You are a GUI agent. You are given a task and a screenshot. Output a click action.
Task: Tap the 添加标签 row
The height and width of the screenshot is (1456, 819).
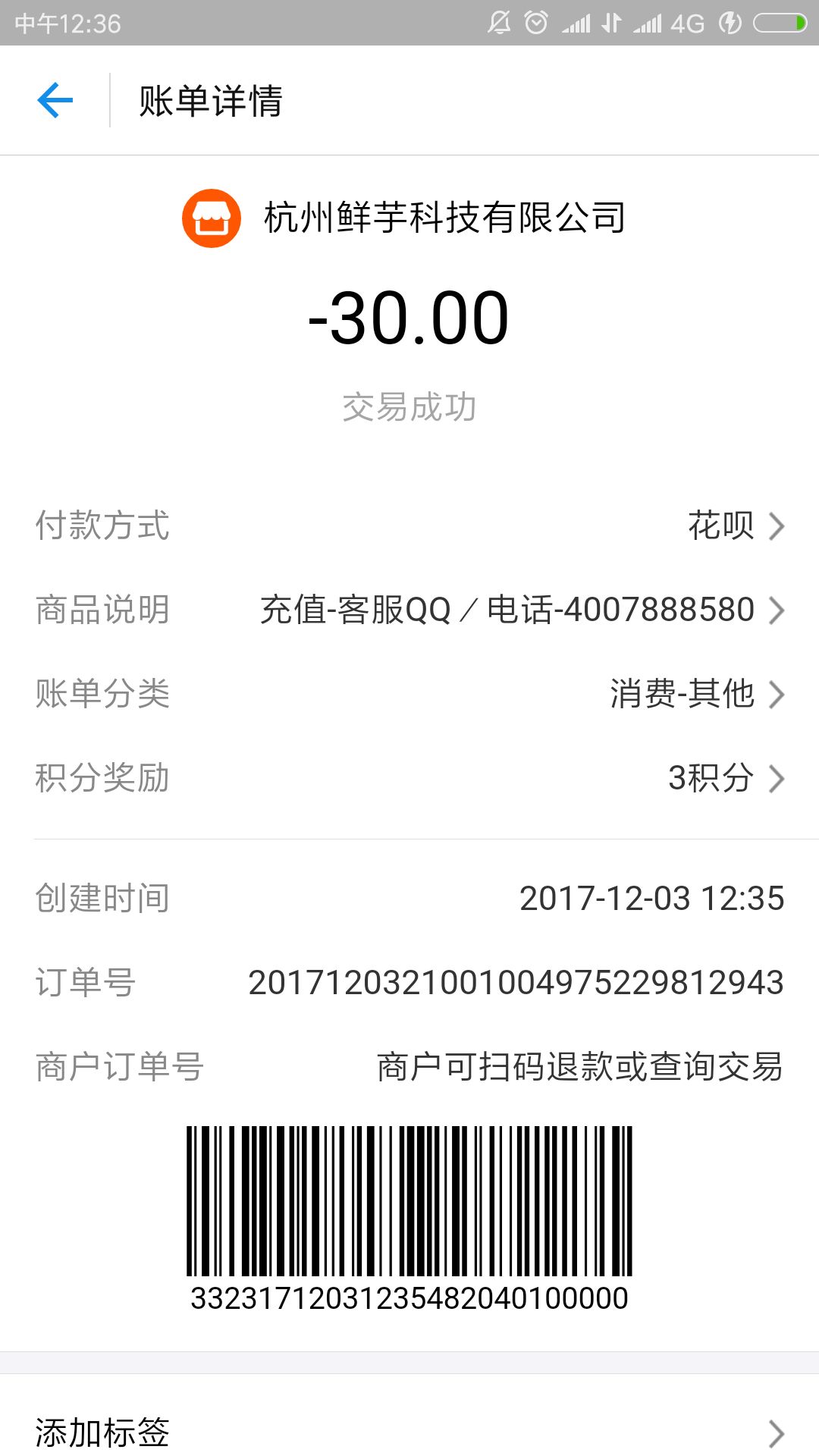point(409,1432)
